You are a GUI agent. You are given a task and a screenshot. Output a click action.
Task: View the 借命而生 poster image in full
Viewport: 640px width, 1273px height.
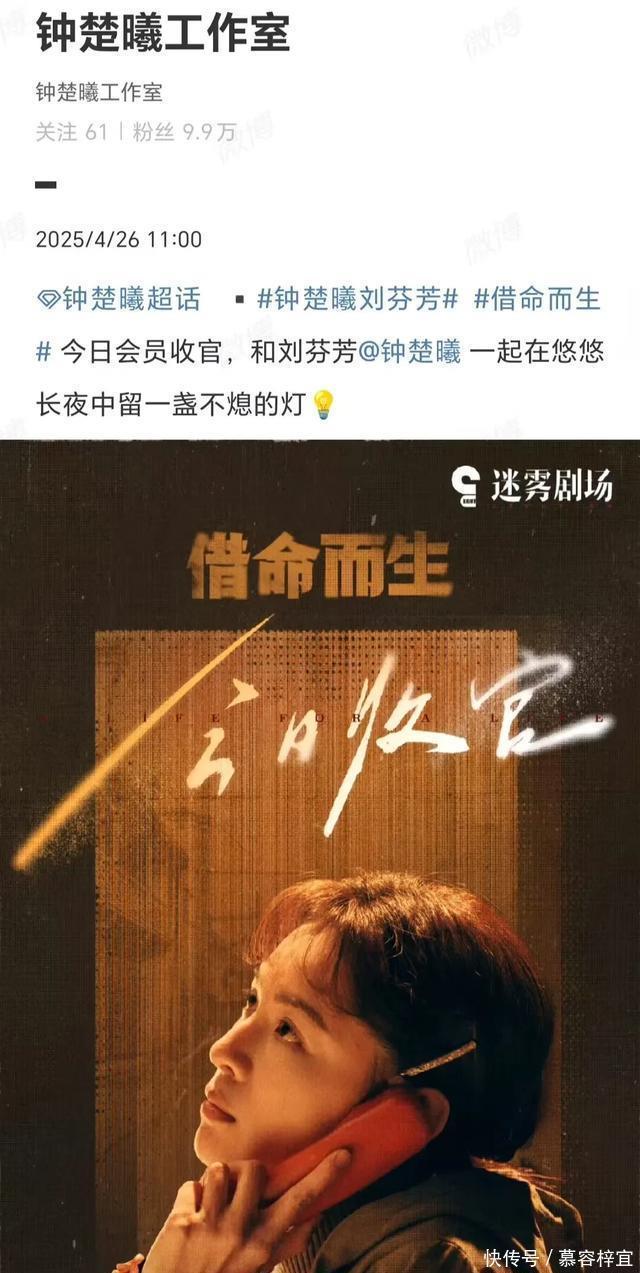click(x=320, y=850)
